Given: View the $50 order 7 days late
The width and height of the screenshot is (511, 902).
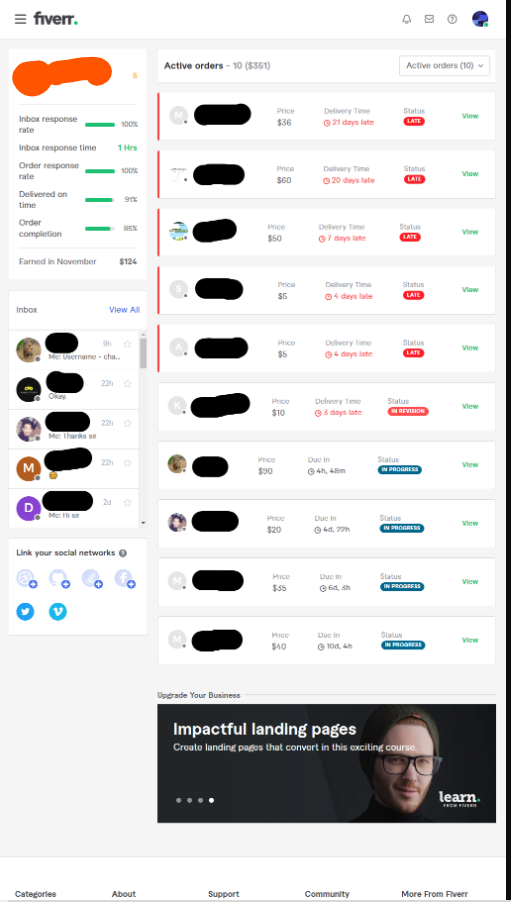Looking at the screenshot, I should click(x=470, y=232).
